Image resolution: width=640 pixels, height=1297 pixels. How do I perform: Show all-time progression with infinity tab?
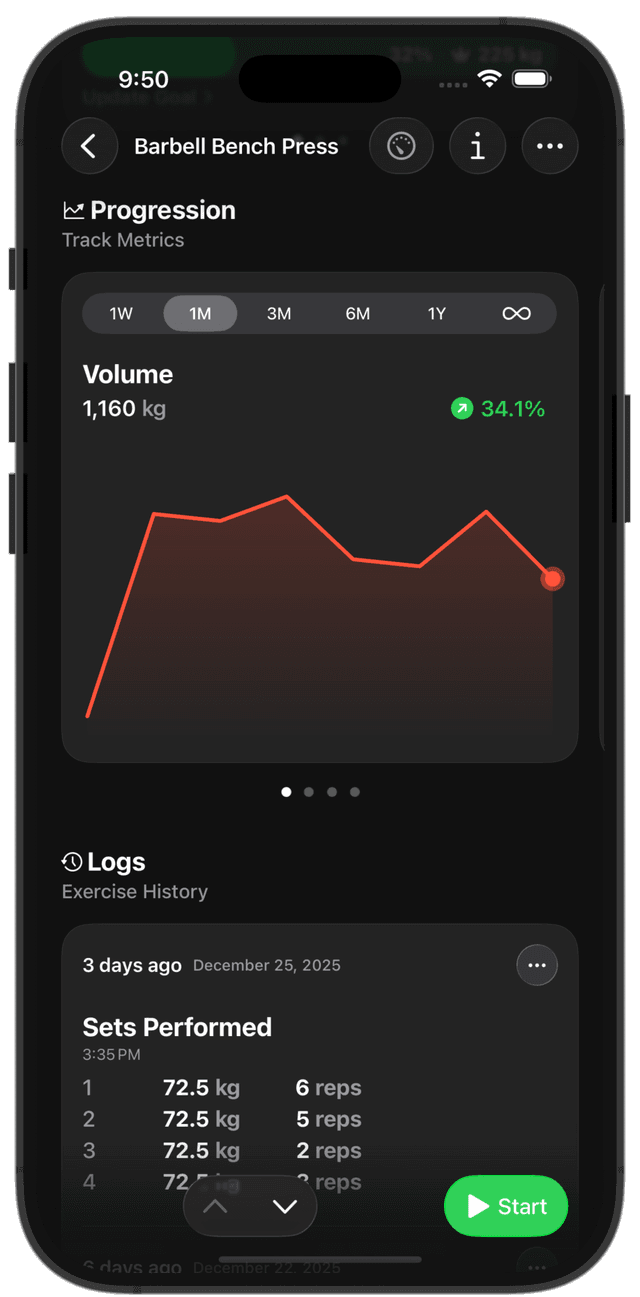tap(516, 313)
